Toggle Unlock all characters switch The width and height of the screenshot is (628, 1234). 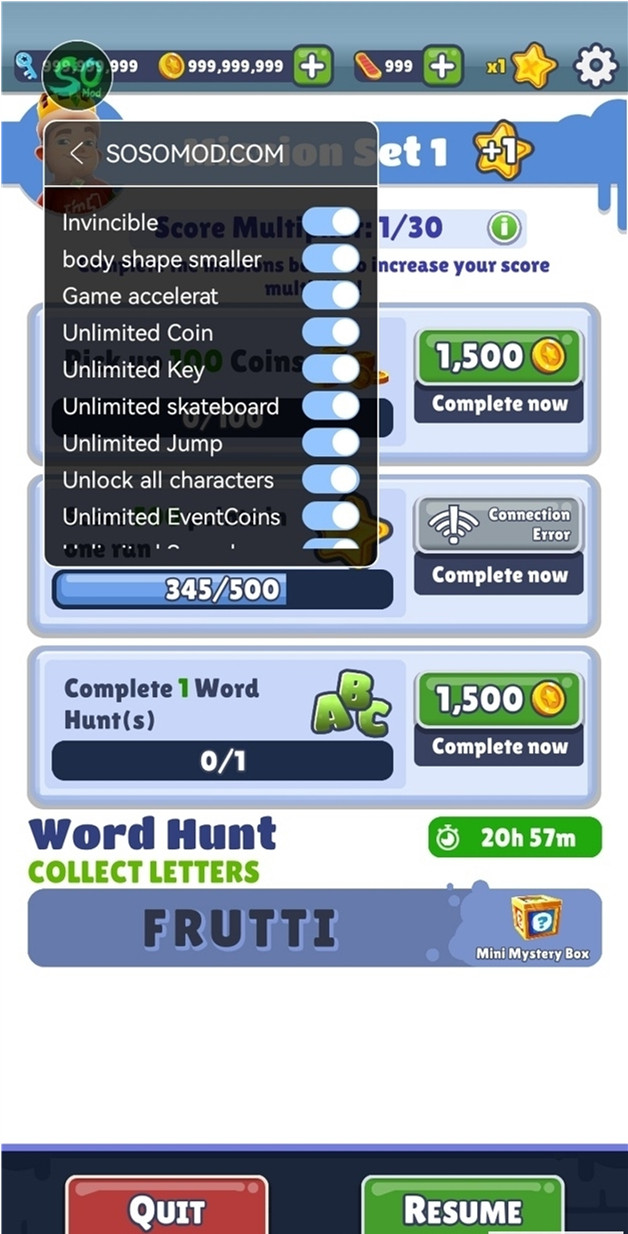[x=331, y=480]
